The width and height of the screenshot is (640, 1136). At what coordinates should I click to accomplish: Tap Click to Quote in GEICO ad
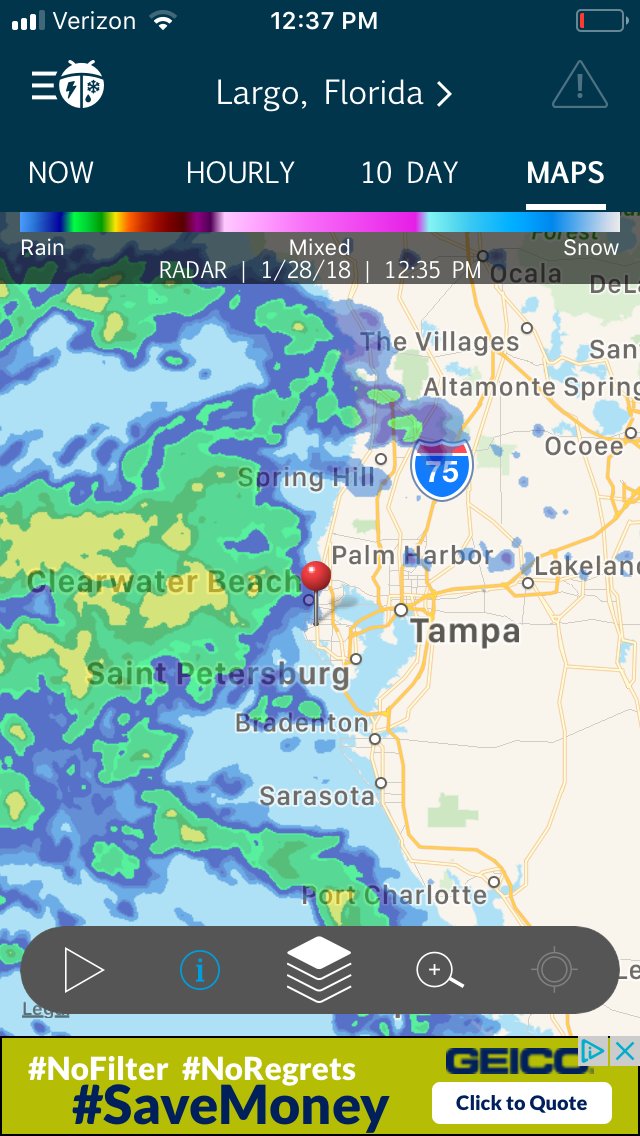pyautogui.click(x=521, y=1103)
